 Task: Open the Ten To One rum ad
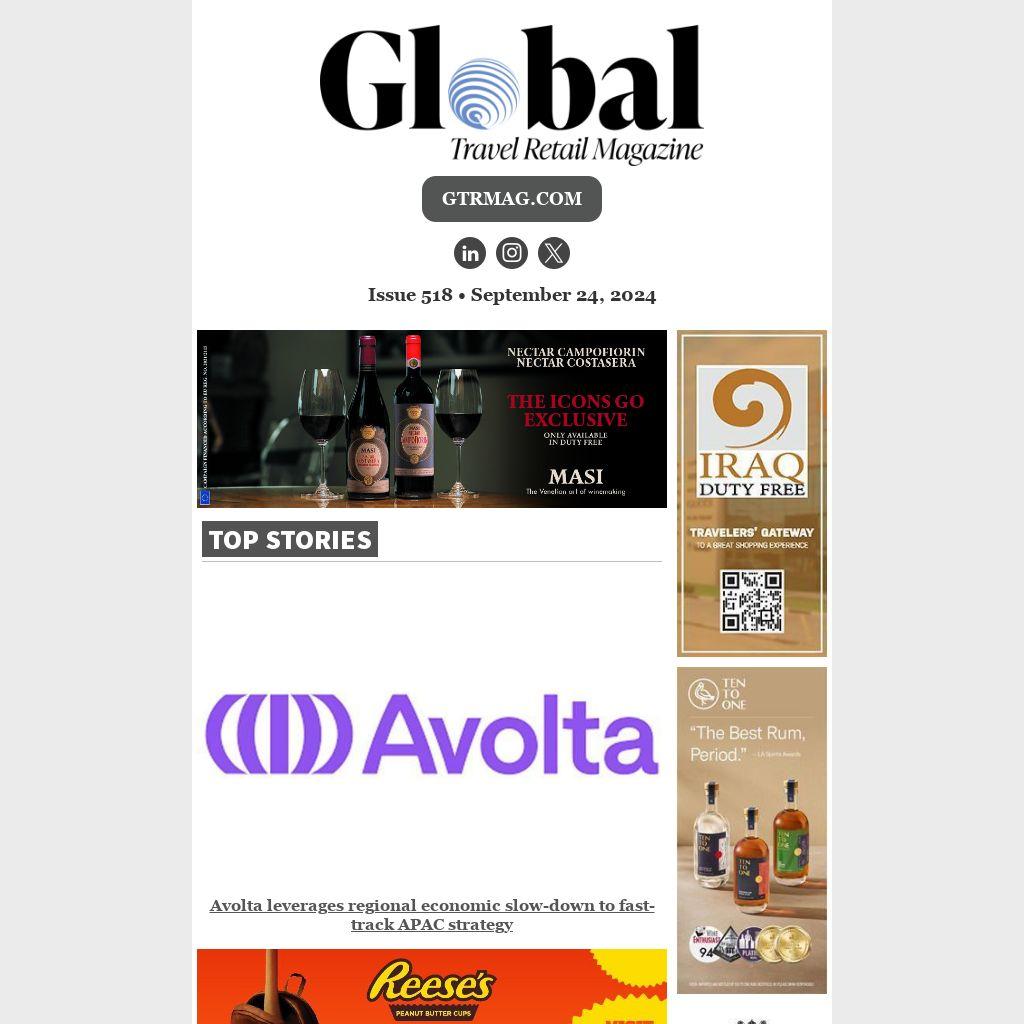click(752, 830)
